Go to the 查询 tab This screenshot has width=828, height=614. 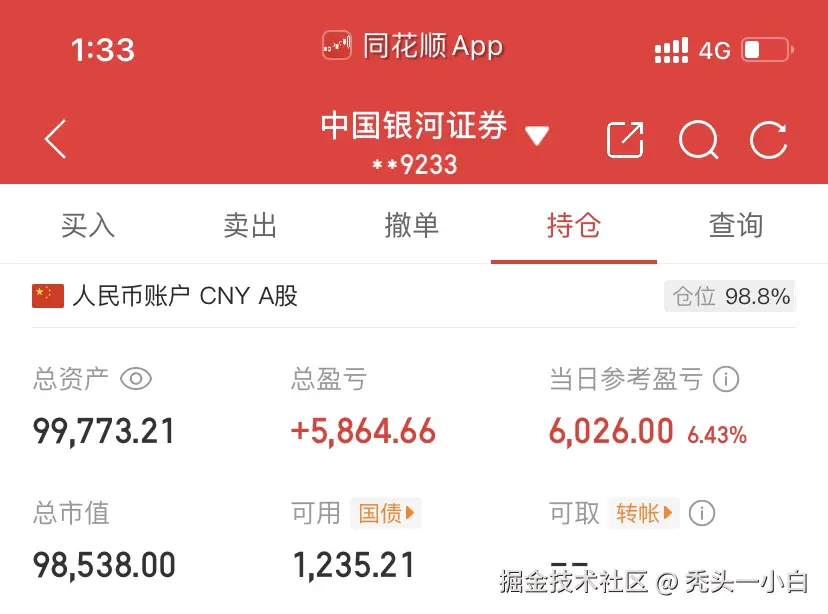tap(735, 225)
